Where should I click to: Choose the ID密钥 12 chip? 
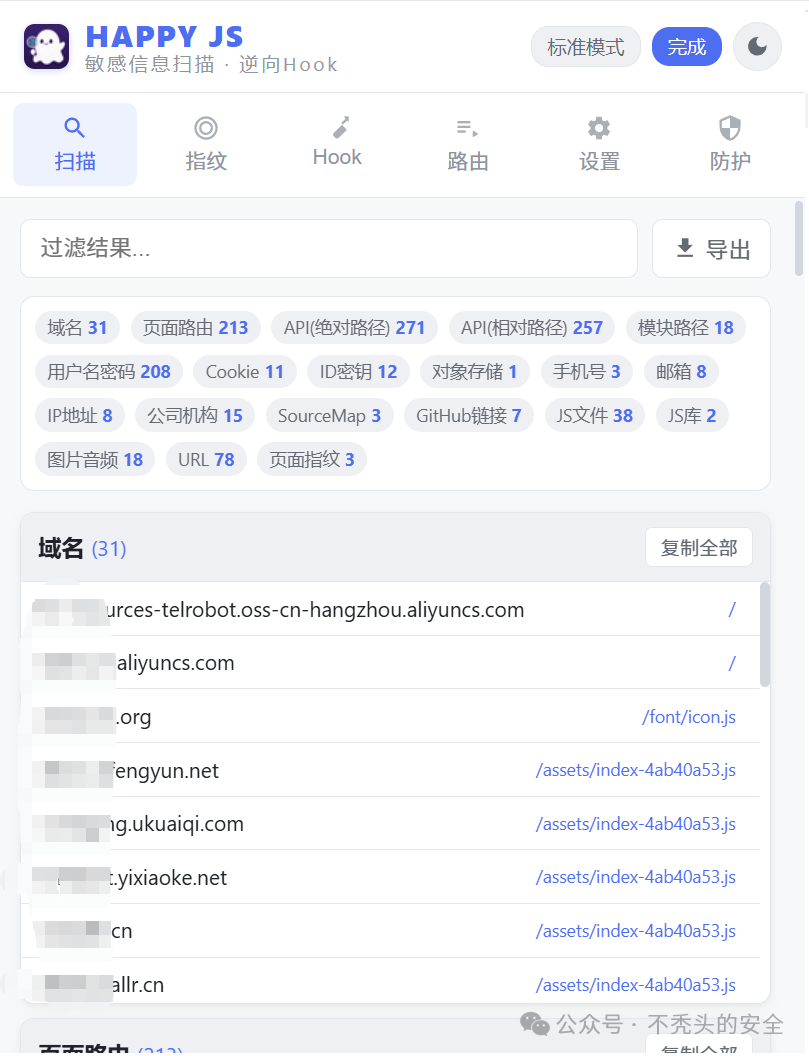click(358, 372)
